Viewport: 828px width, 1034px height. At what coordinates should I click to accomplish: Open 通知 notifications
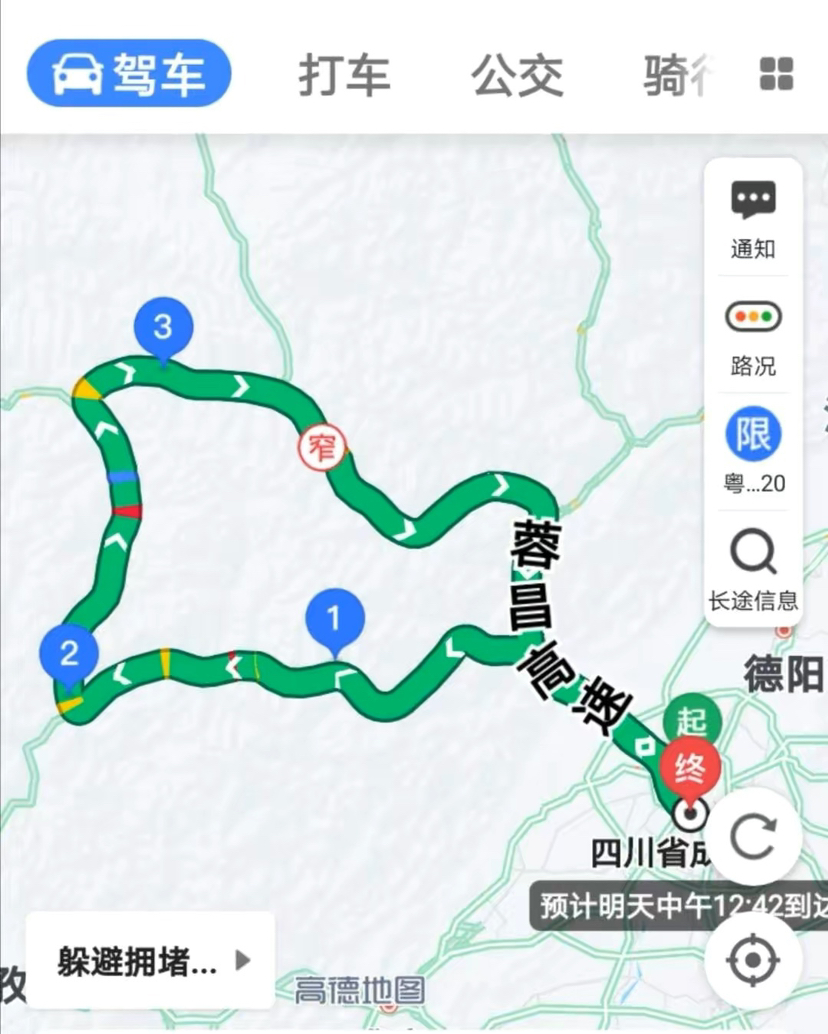pyautogui.click(x=753, y=219)
